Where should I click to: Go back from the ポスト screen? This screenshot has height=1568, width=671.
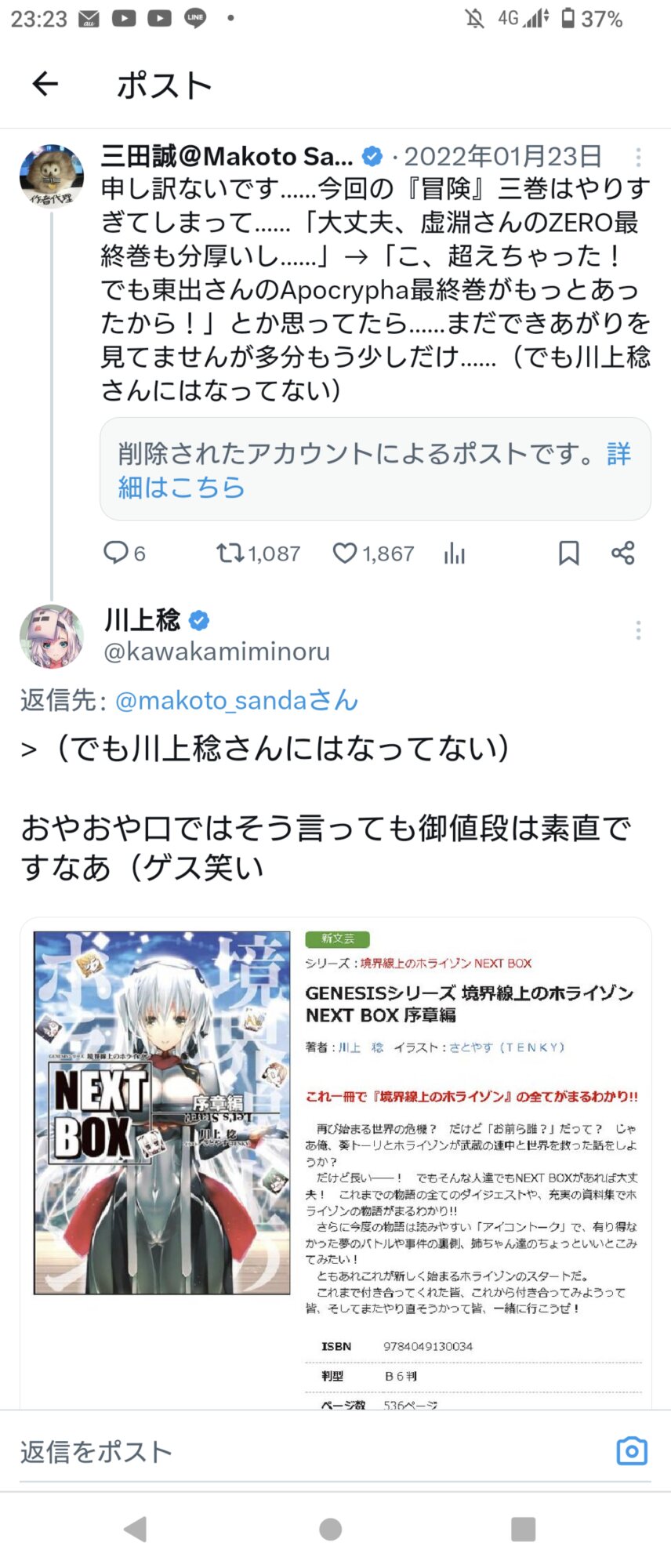45,84
